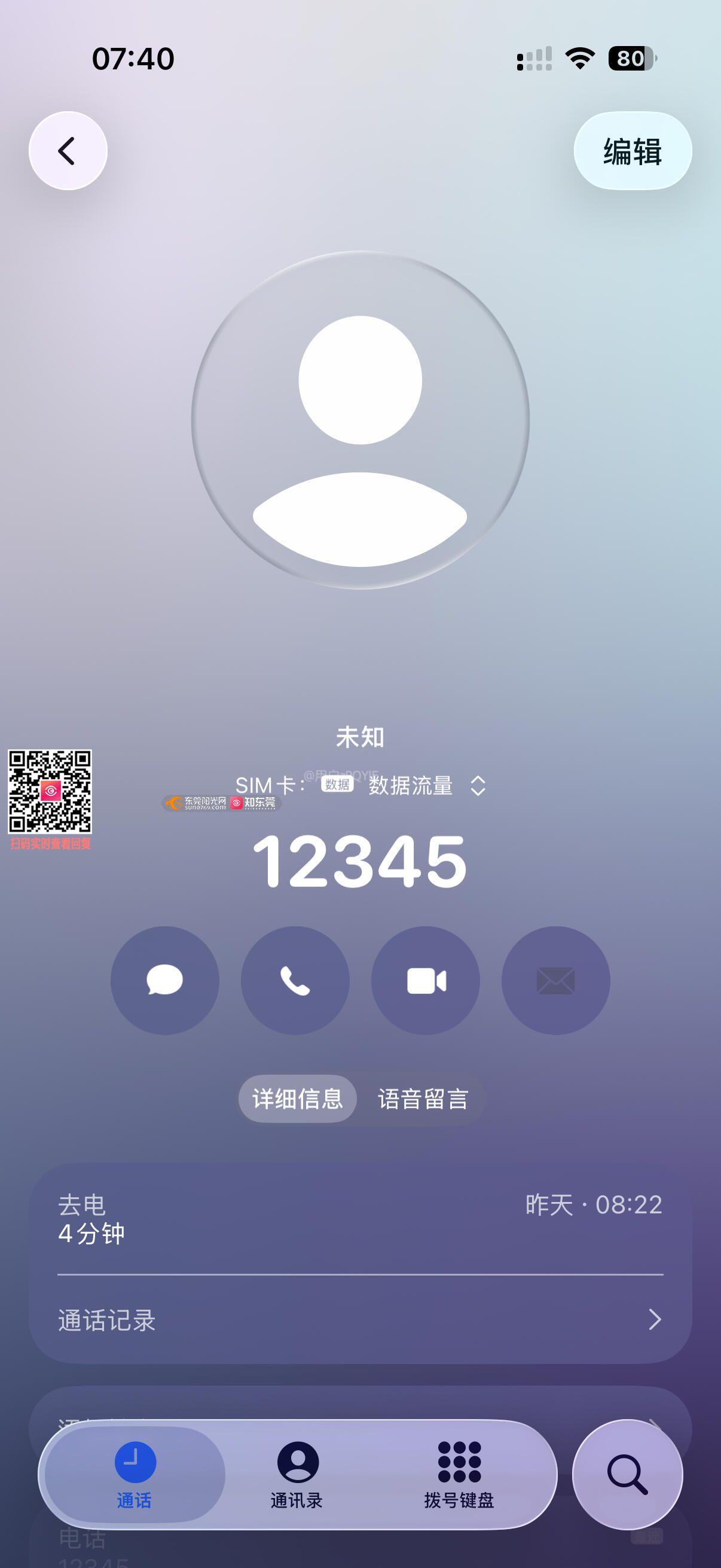Open the 通话记录 row
This screenshot has height=1568, width=721.
[x=360, y=1320]
